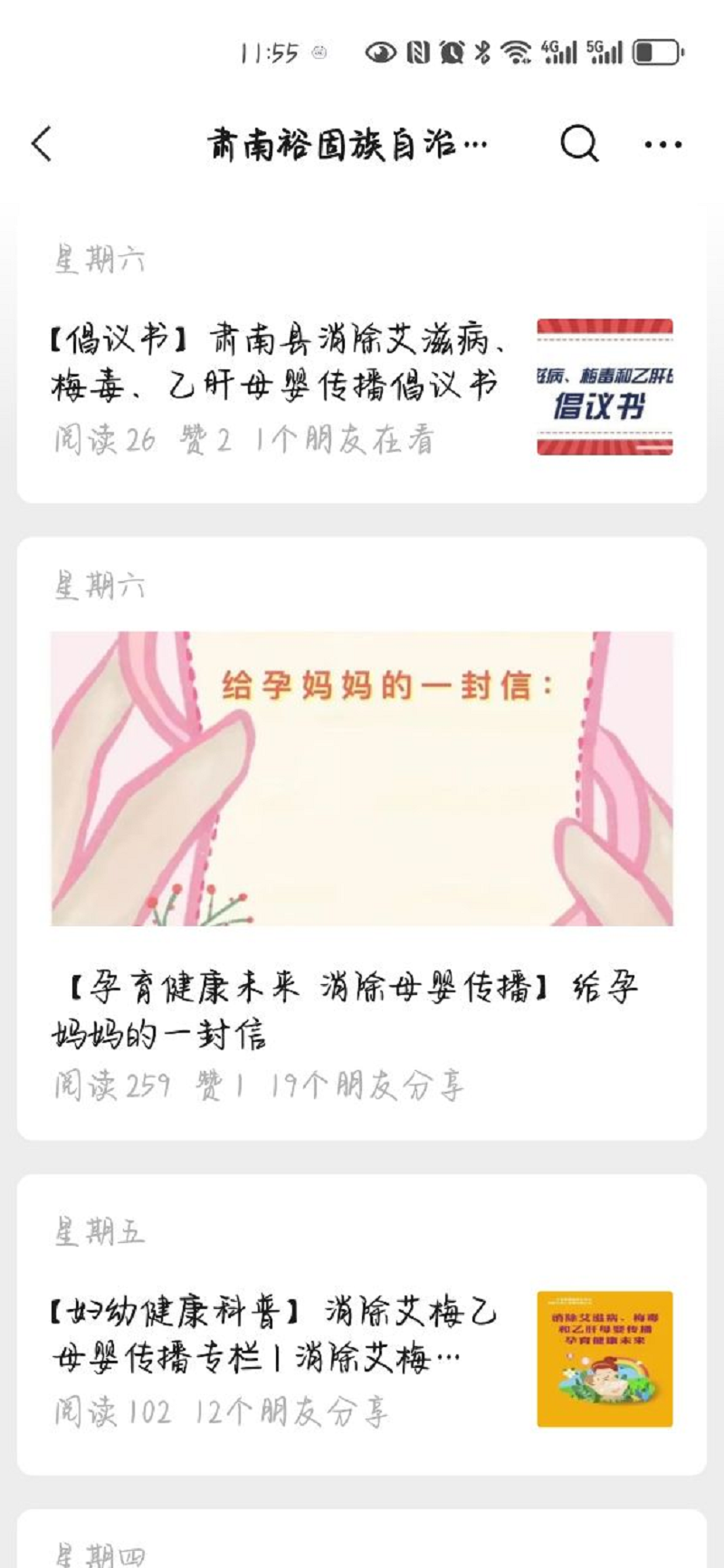
Task: Go back using the arrow
Action: click(42, 144)
